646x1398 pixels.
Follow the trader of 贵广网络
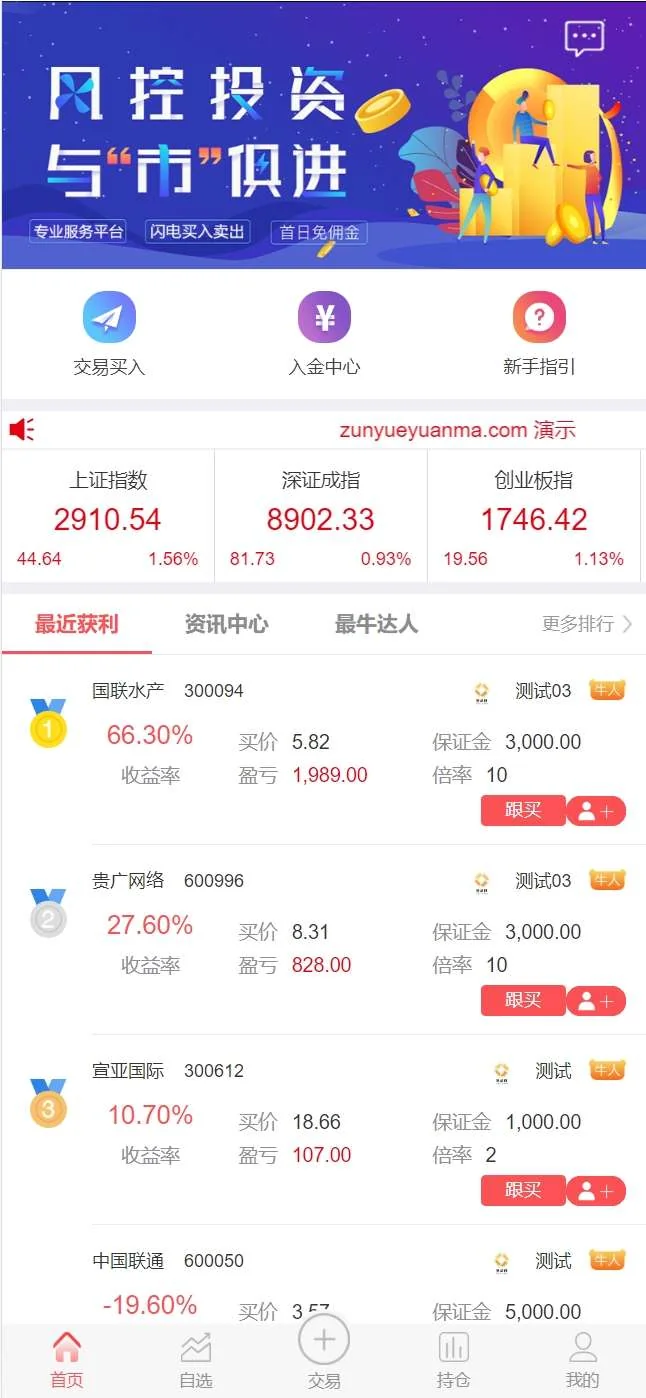596,1001
